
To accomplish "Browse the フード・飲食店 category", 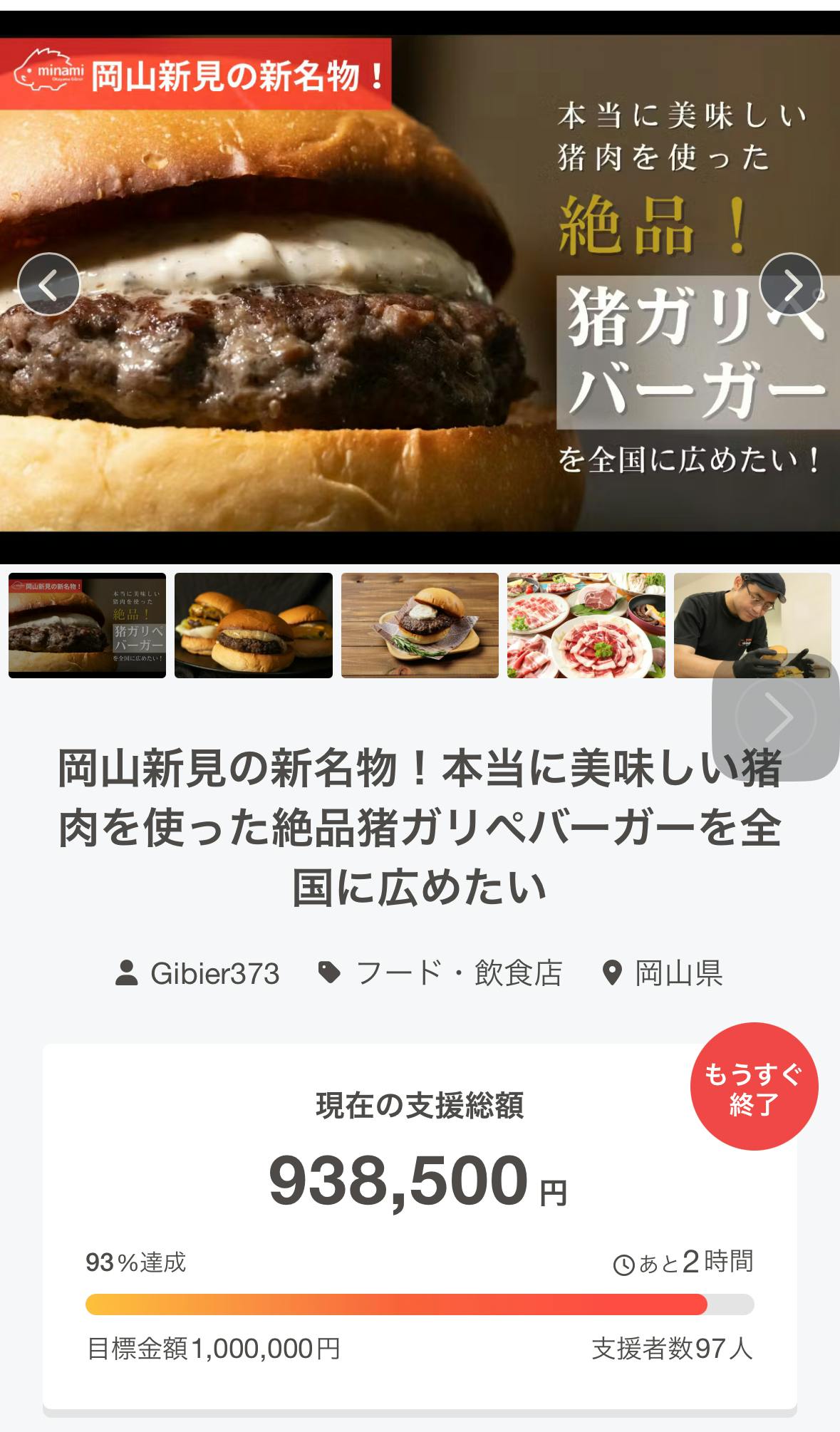I will pyautogui.click(x=458, y=973).
